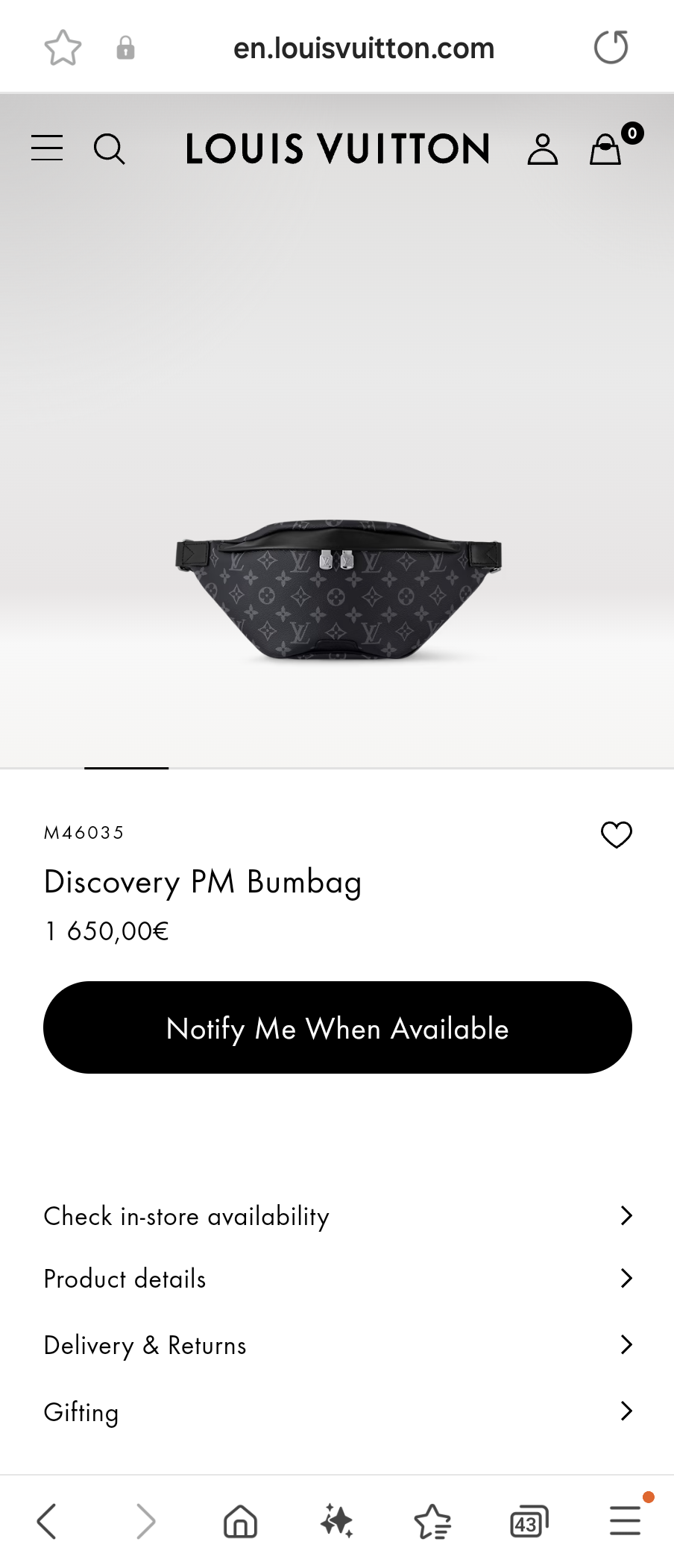Open the account profile icon
The width and height of the screenshot is (674, 1568).
click(x=543, y=148)
